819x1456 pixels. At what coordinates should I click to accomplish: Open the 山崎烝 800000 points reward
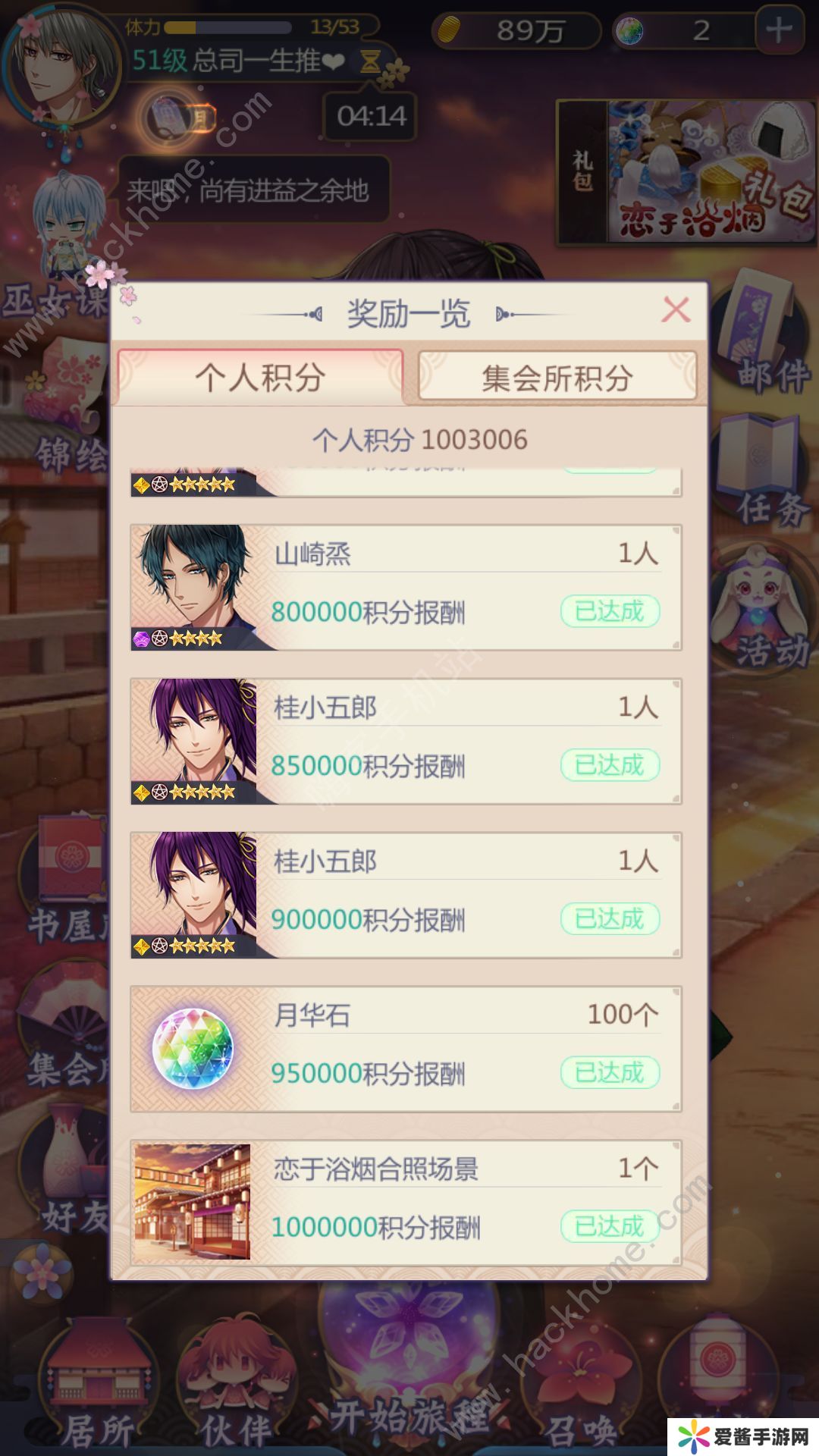click(x=406, y=588)
